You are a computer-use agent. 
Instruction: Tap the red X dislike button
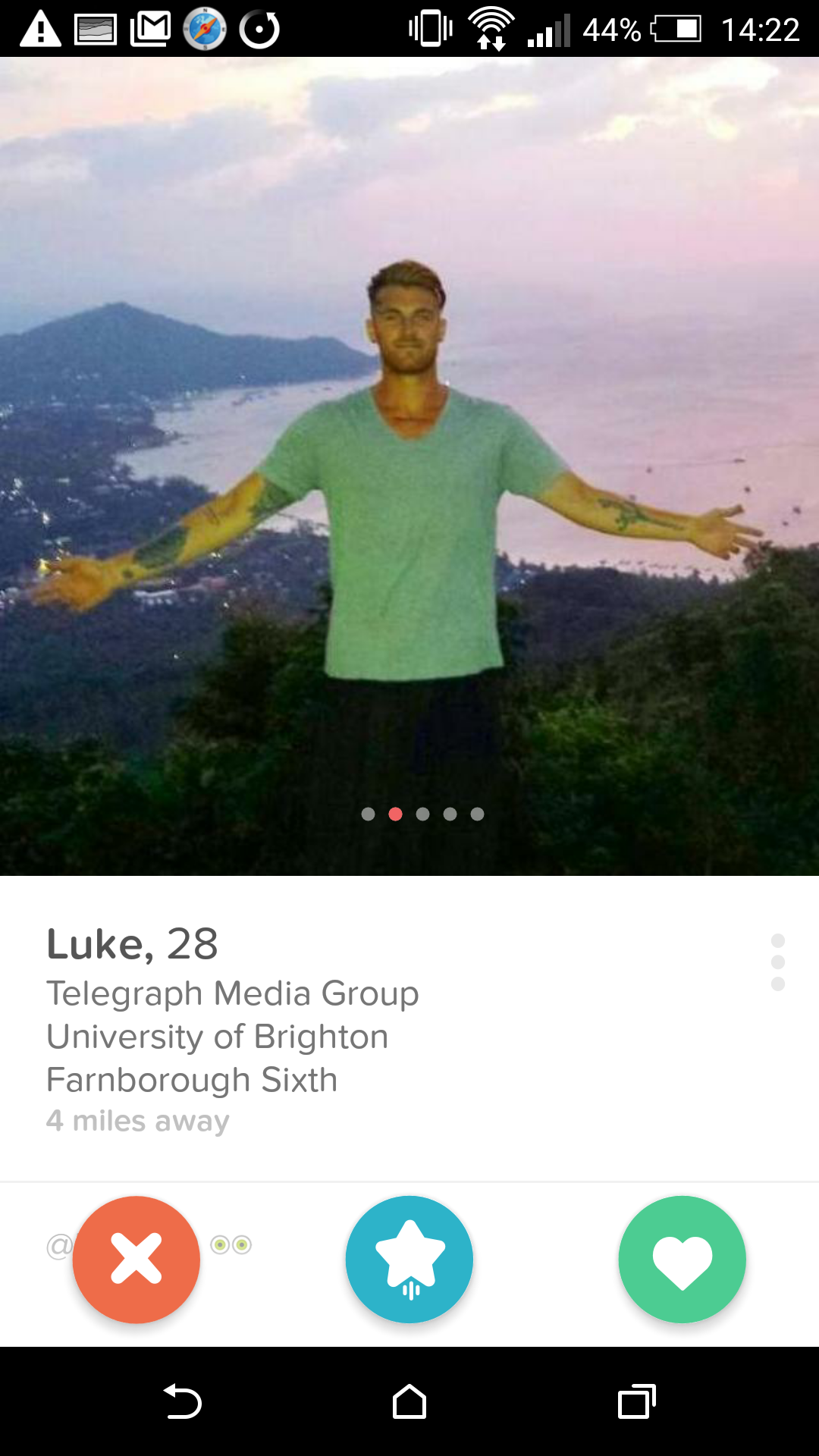[x=136, y=1260]
